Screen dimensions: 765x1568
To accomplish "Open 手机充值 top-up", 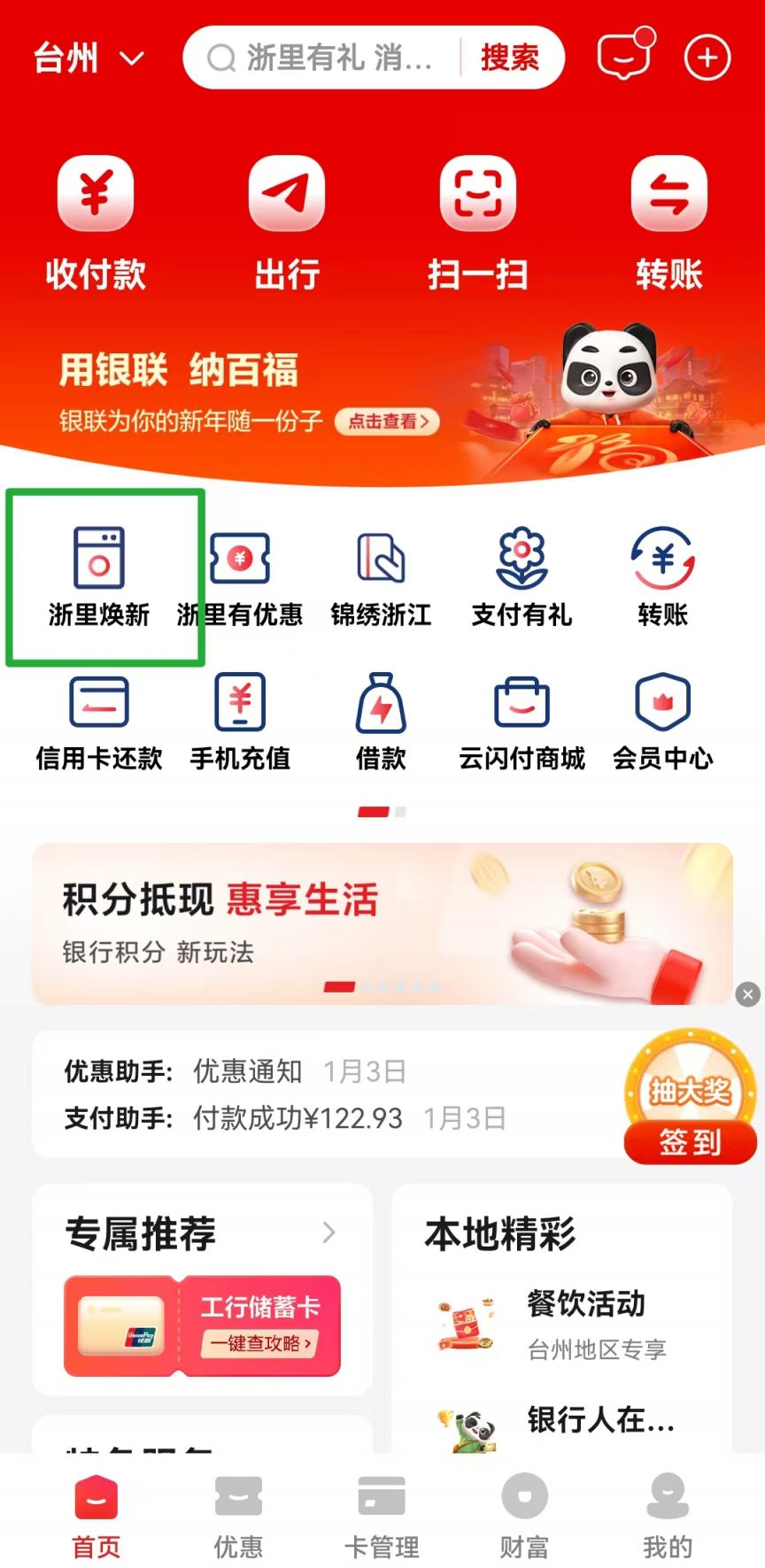I will [240, 721].
